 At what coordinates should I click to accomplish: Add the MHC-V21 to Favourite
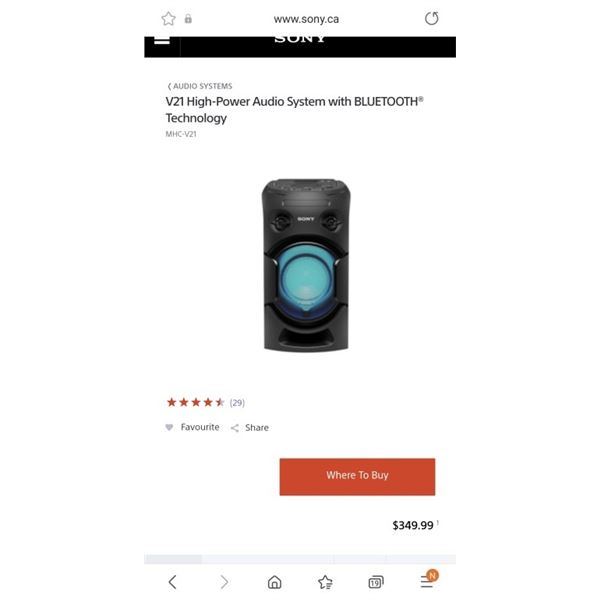pos(192,427)
